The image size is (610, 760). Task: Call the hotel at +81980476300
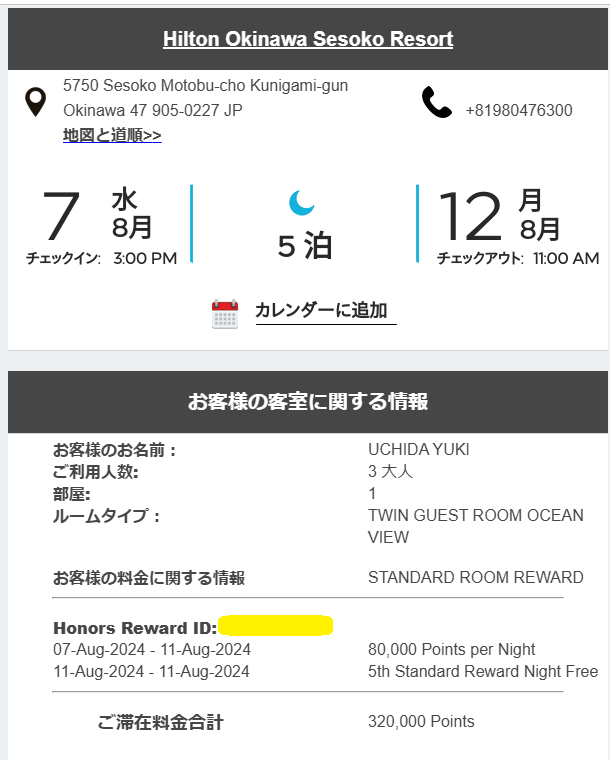pos(518,110)
